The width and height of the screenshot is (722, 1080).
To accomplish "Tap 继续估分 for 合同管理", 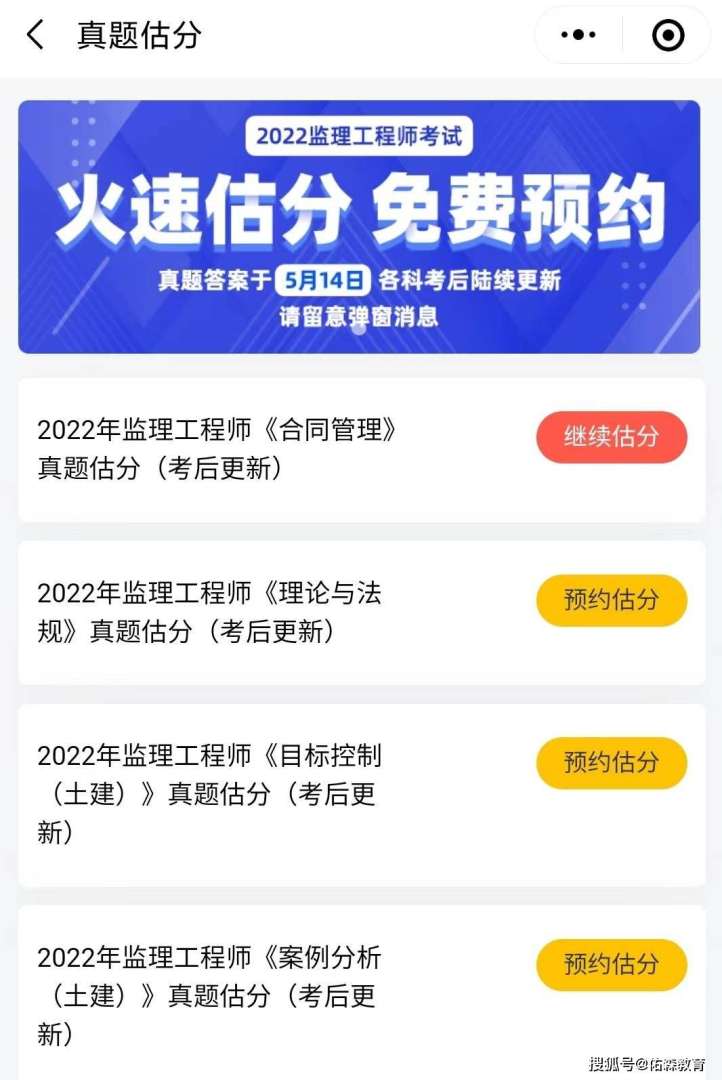I will 611,437.
